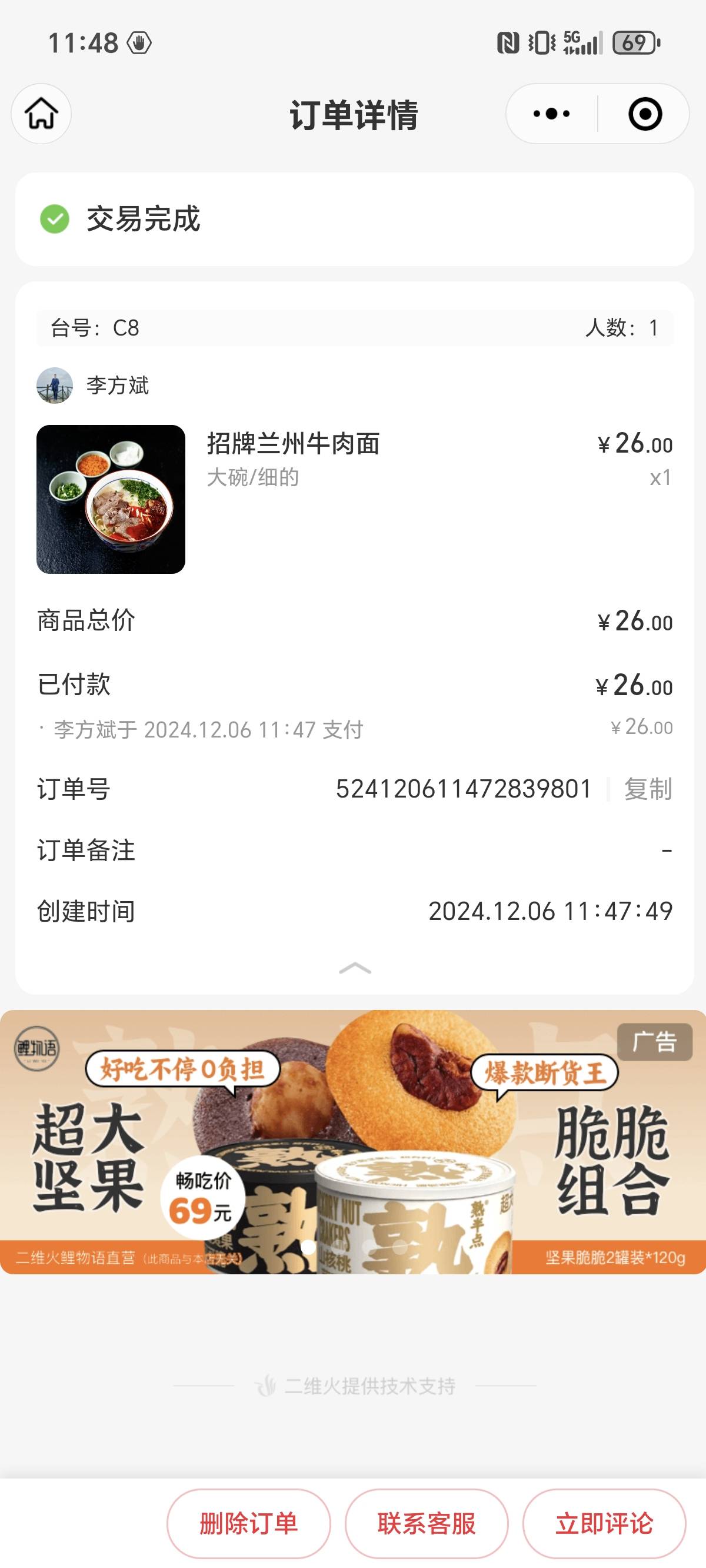This screenshot has height=1568, width=706.
Task: Delete this order
Action: click(249, 1524)
